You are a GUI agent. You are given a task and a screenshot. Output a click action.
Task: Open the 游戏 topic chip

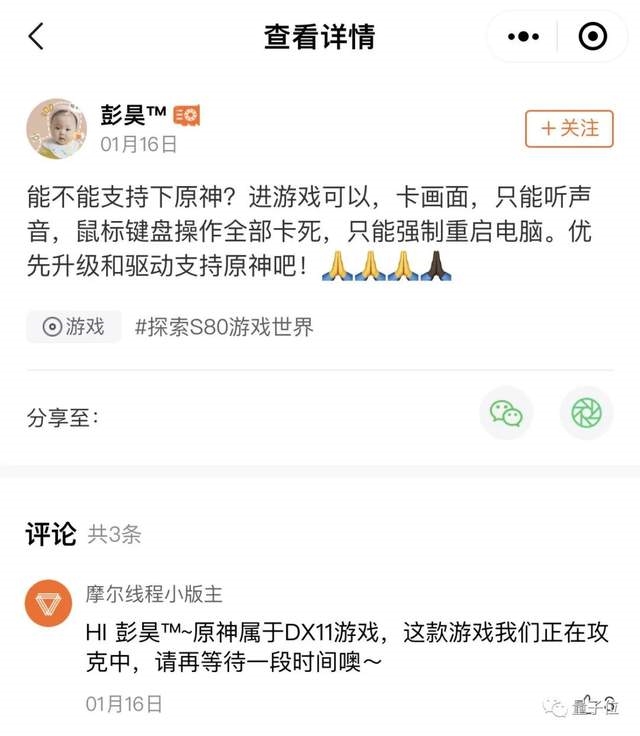coord(74,327)
